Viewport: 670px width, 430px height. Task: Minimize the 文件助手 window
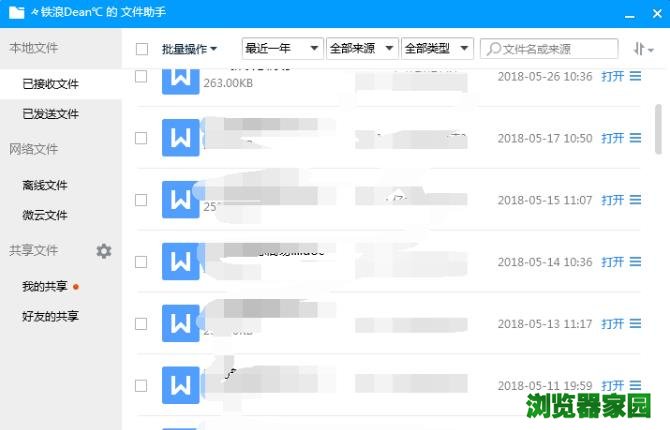[628, 12]
